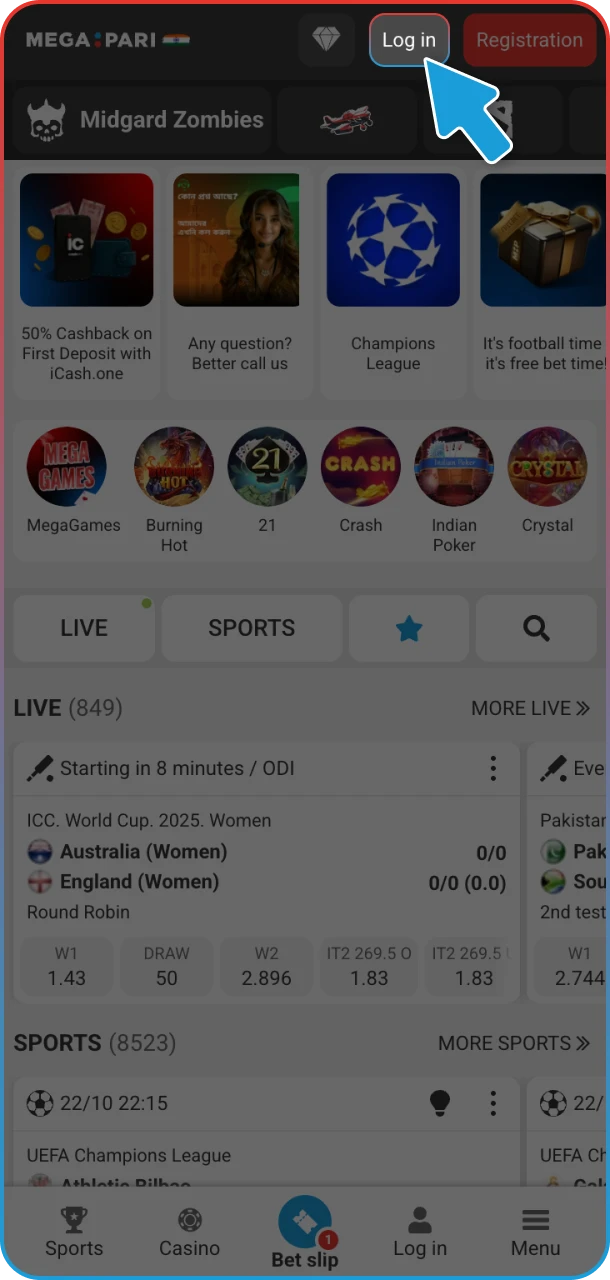
Task: Open the Bet slip
Action: click(305, 1232)
